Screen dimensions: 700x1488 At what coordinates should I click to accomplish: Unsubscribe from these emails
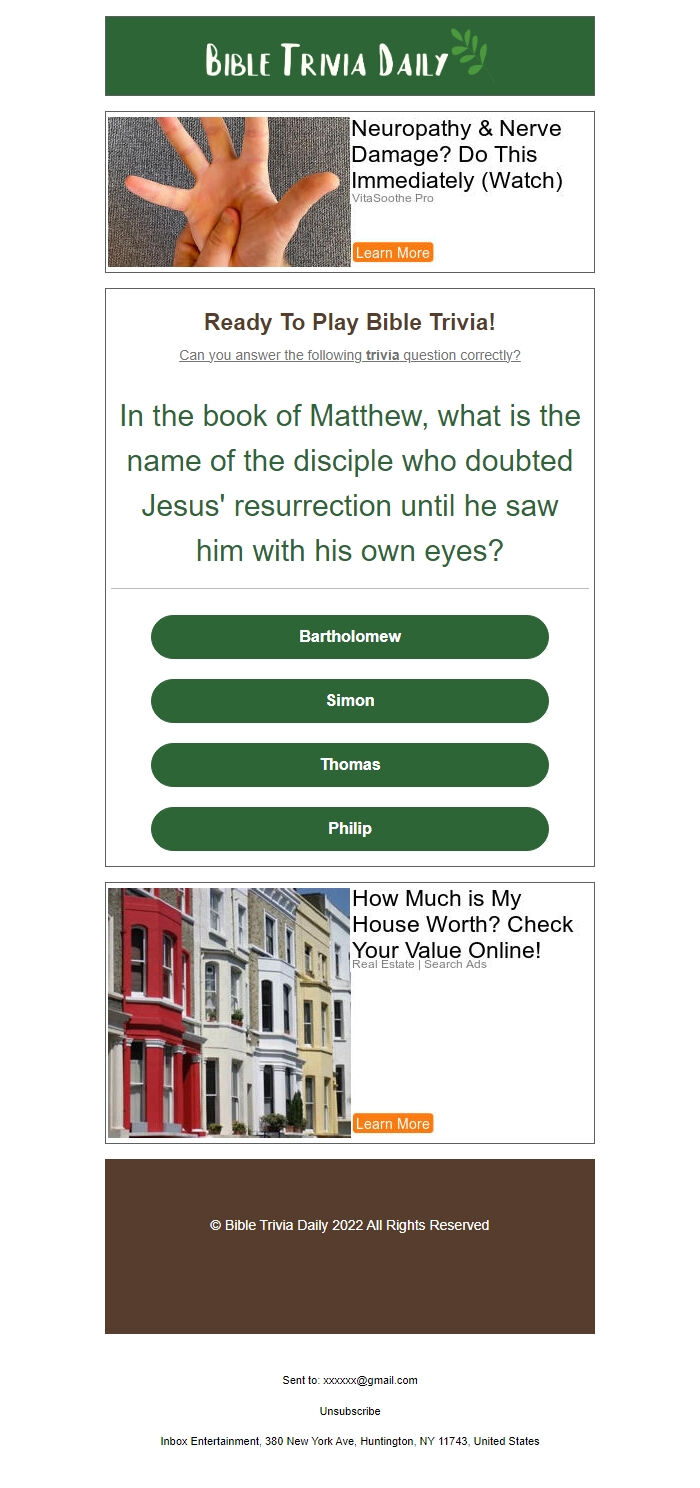[x=350, y=1411]
